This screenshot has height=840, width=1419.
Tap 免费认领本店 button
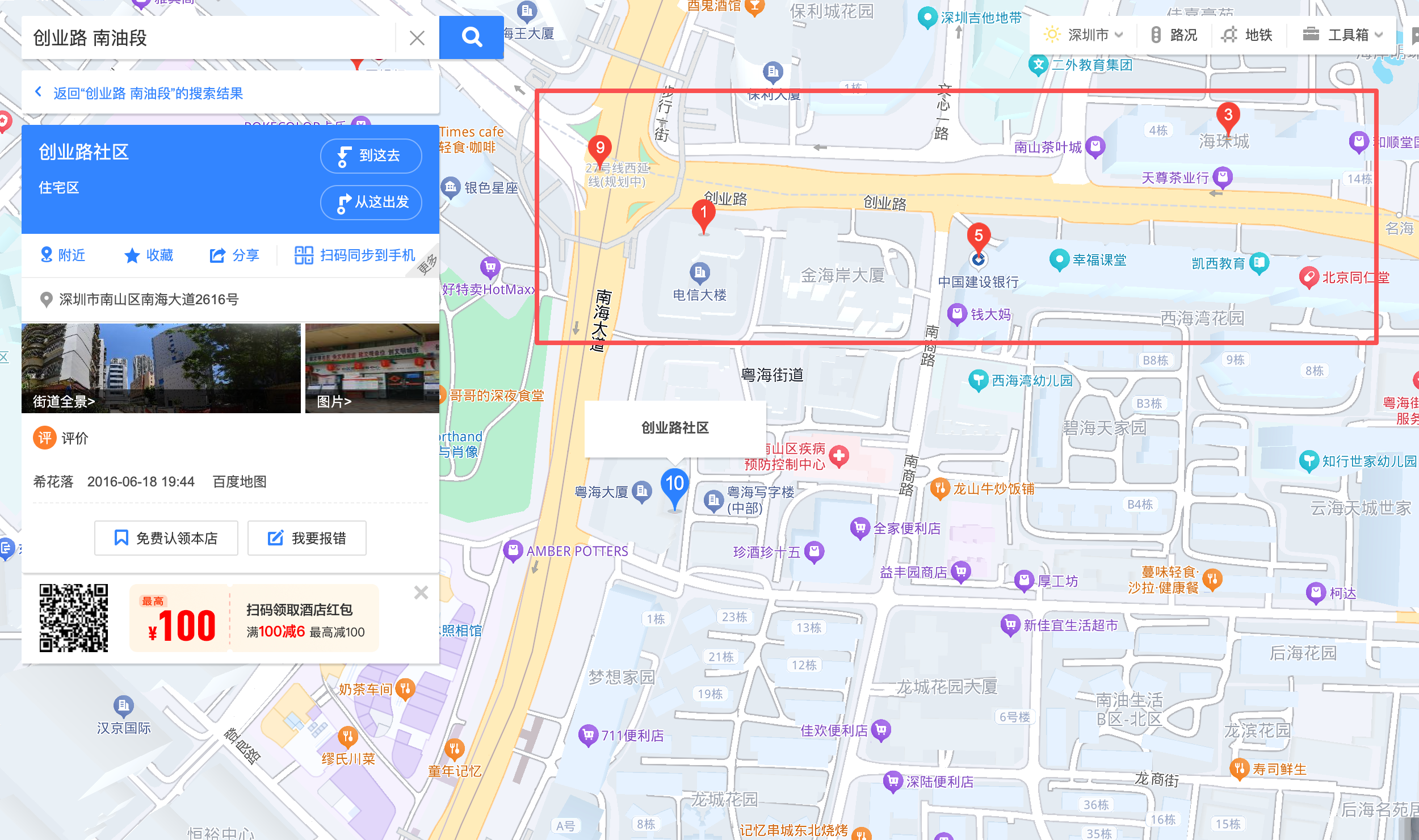[166, 538]
